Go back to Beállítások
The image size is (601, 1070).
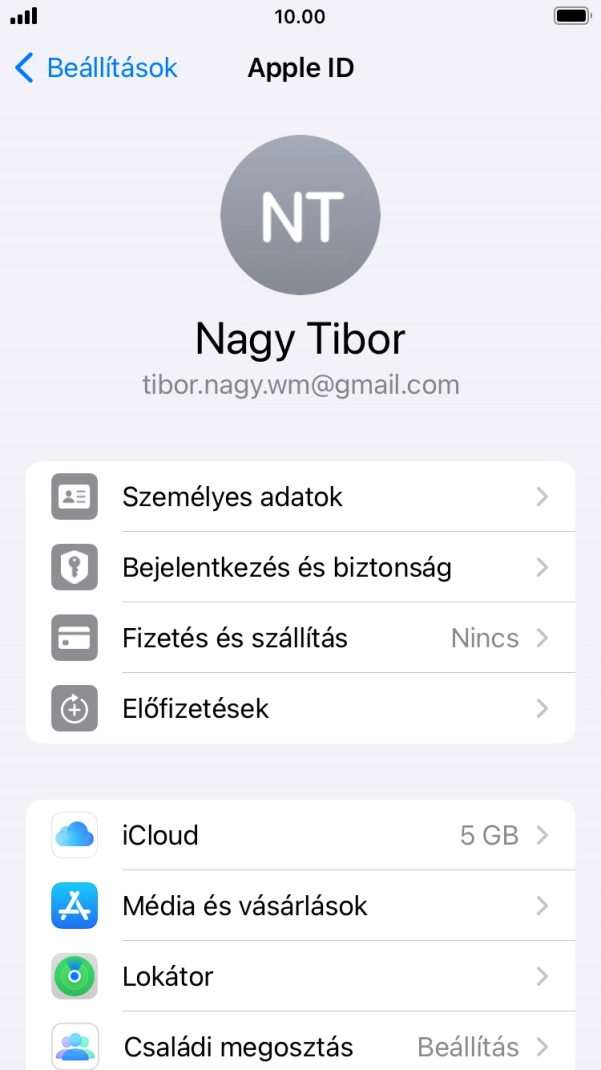point(96,68)
